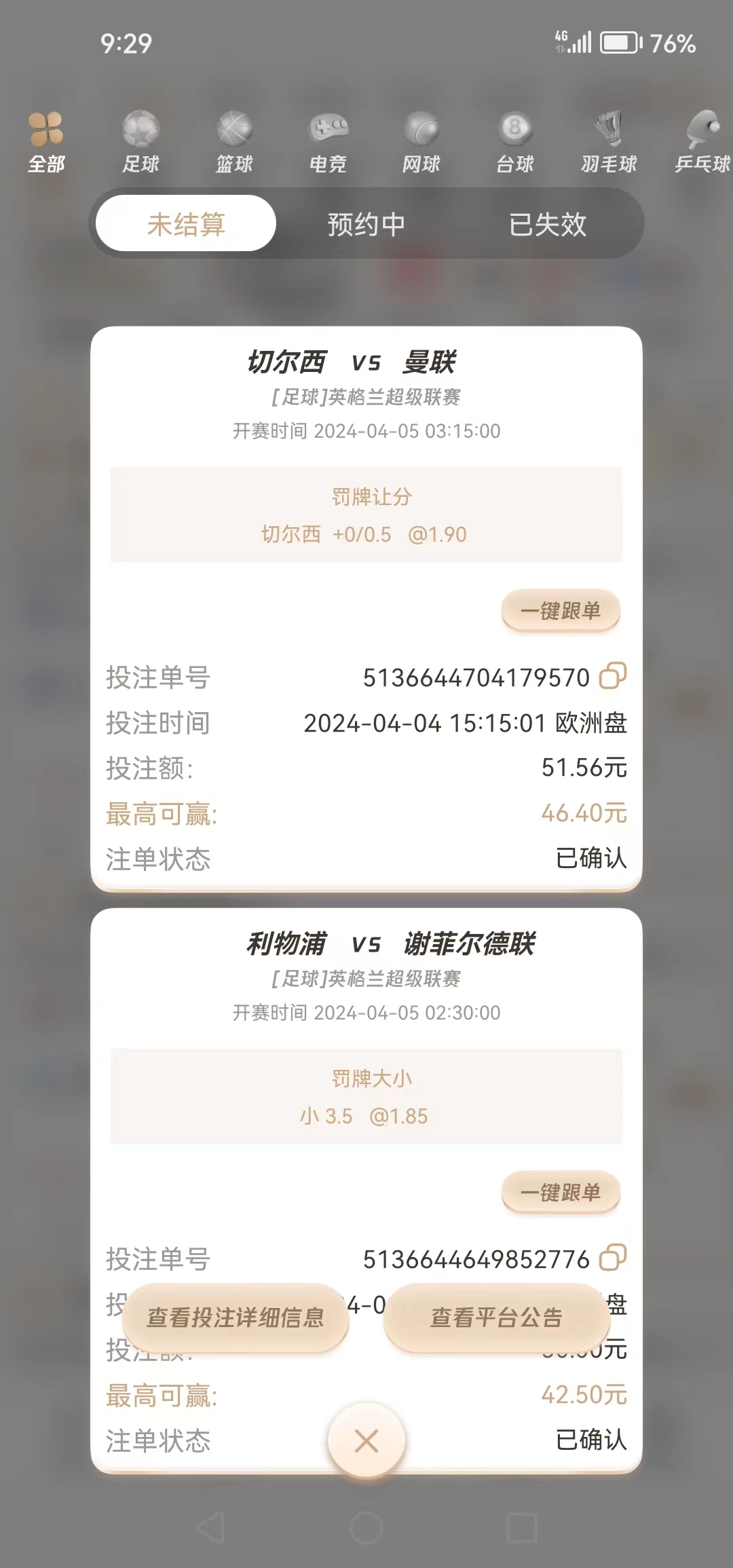The width and height of the screenshot is (733, 1568).
Task: Tap 一键跟单 on 利物浦 vs 谢菲尔德联 bet
Action: 561,1193
